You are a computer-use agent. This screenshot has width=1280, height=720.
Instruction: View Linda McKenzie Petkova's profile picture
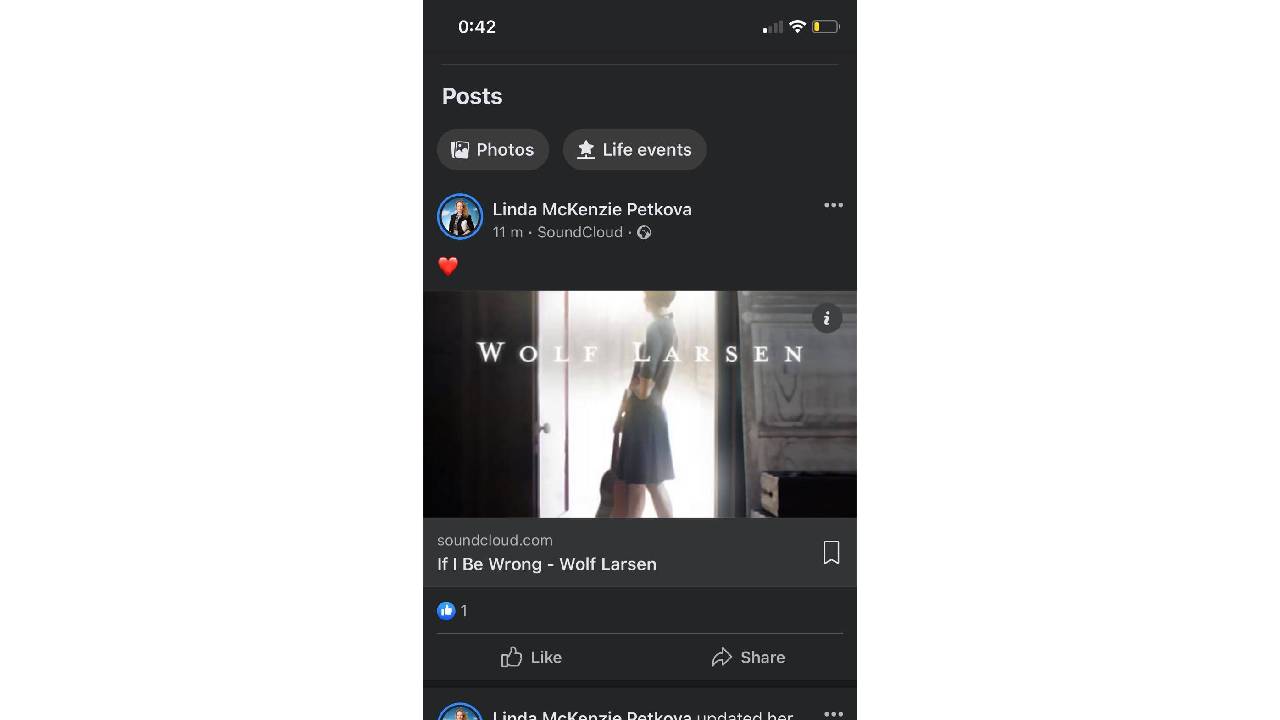coord(460,217)
